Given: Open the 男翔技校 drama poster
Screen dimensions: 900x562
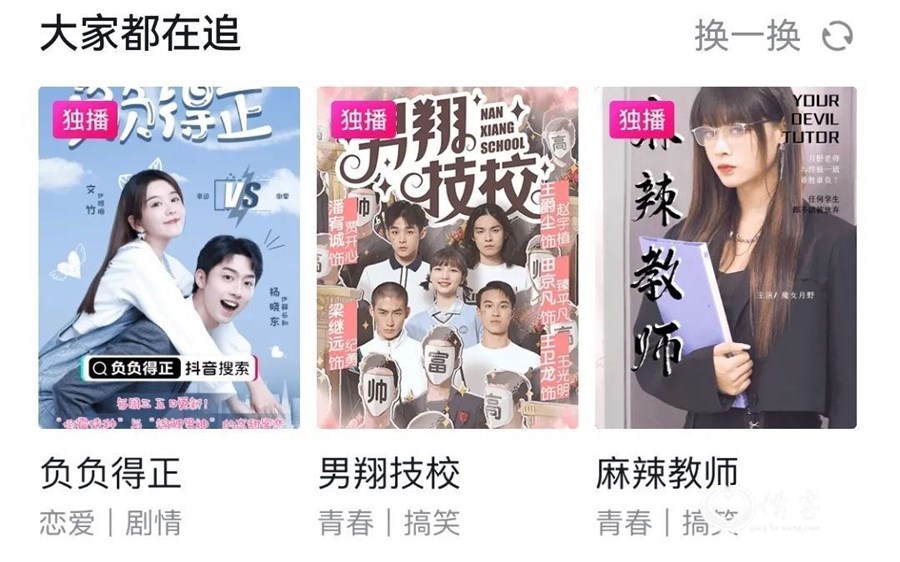Looking at the screenshot, I should pyautogui.click(x=447, y=258).
